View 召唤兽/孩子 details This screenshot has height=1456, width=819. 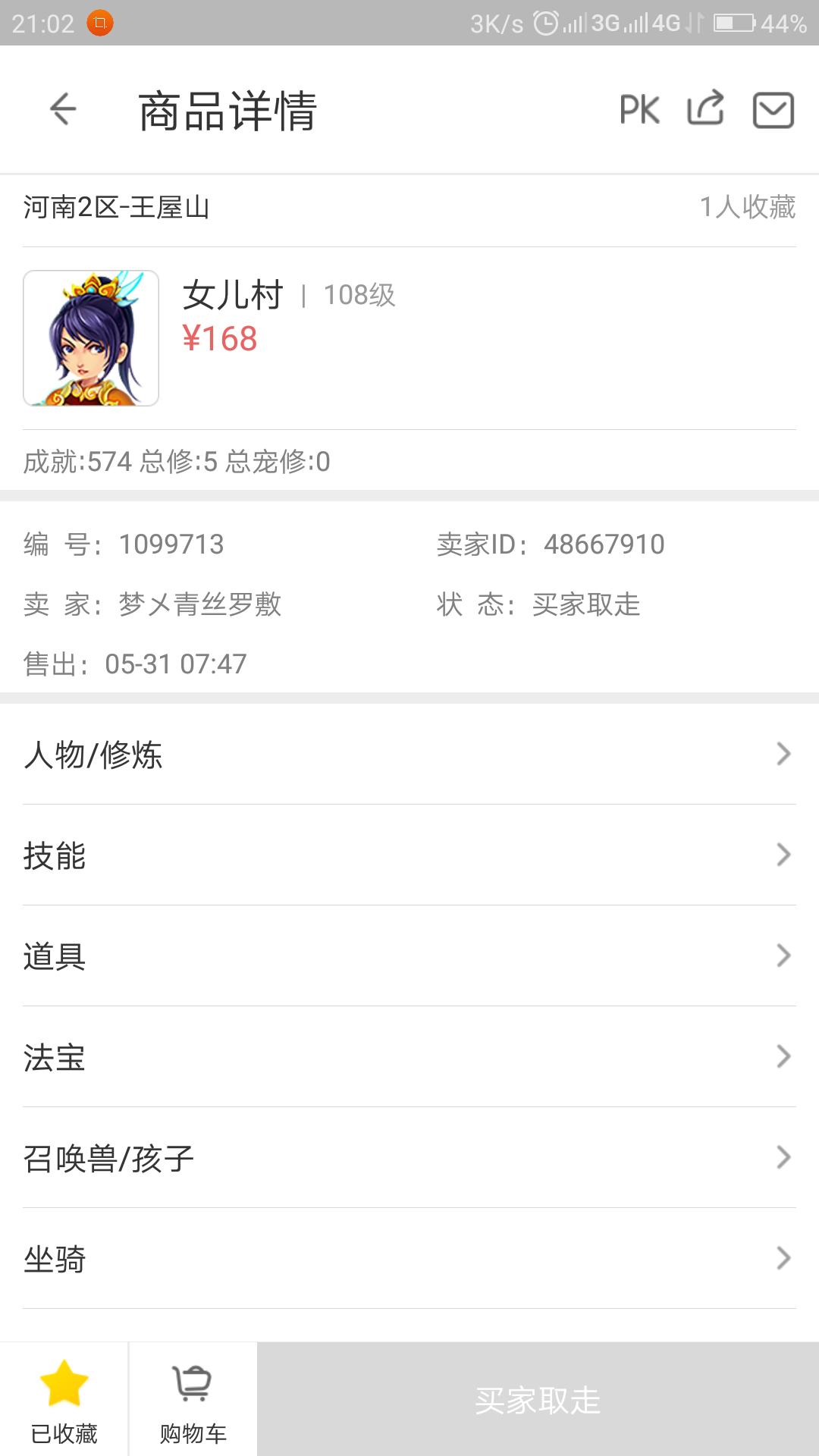pyautogui.click(x=409, y=1158)
